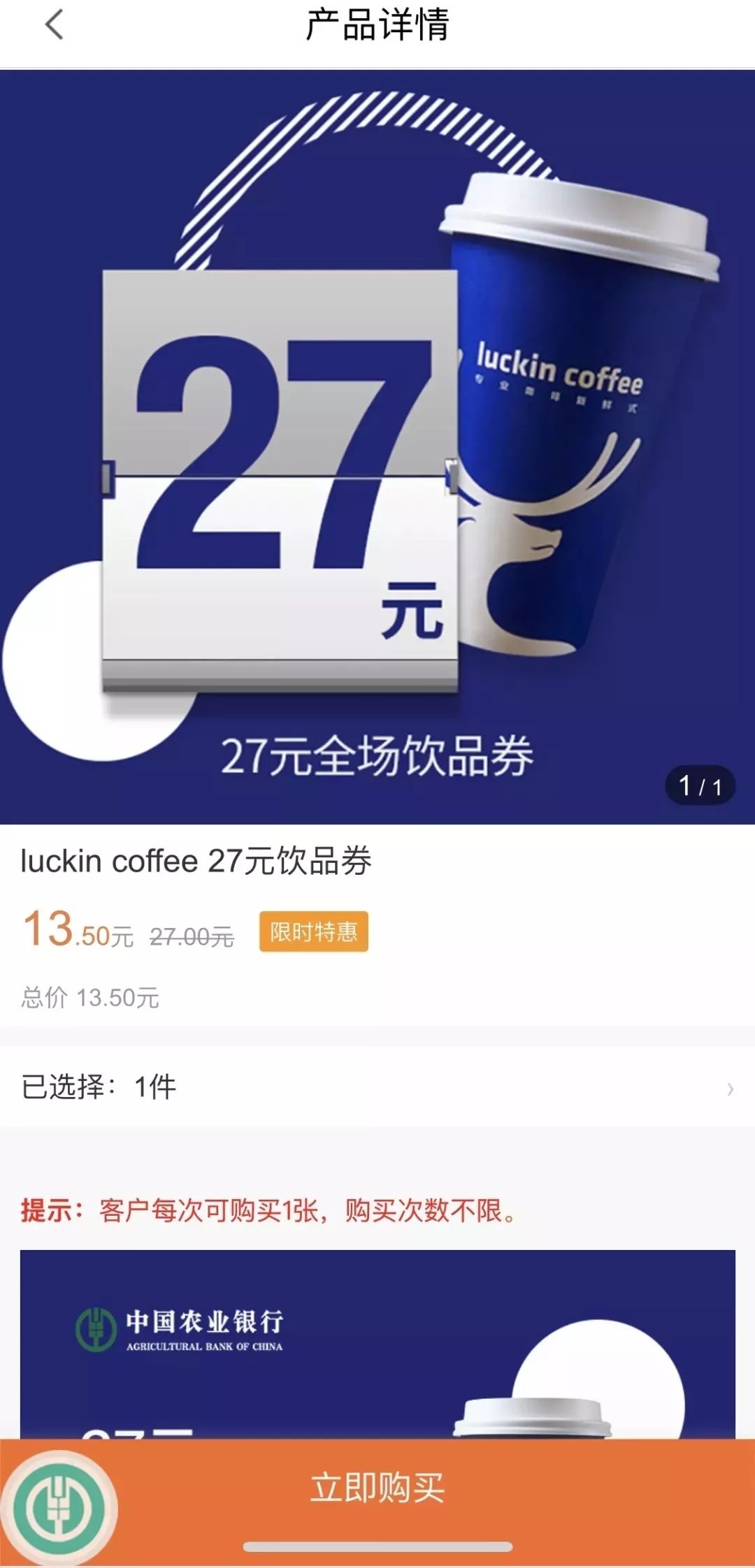This screenshot has height=1568, width=755.
Task: Tap the floating green bank icon
Action: [59, 1508]
